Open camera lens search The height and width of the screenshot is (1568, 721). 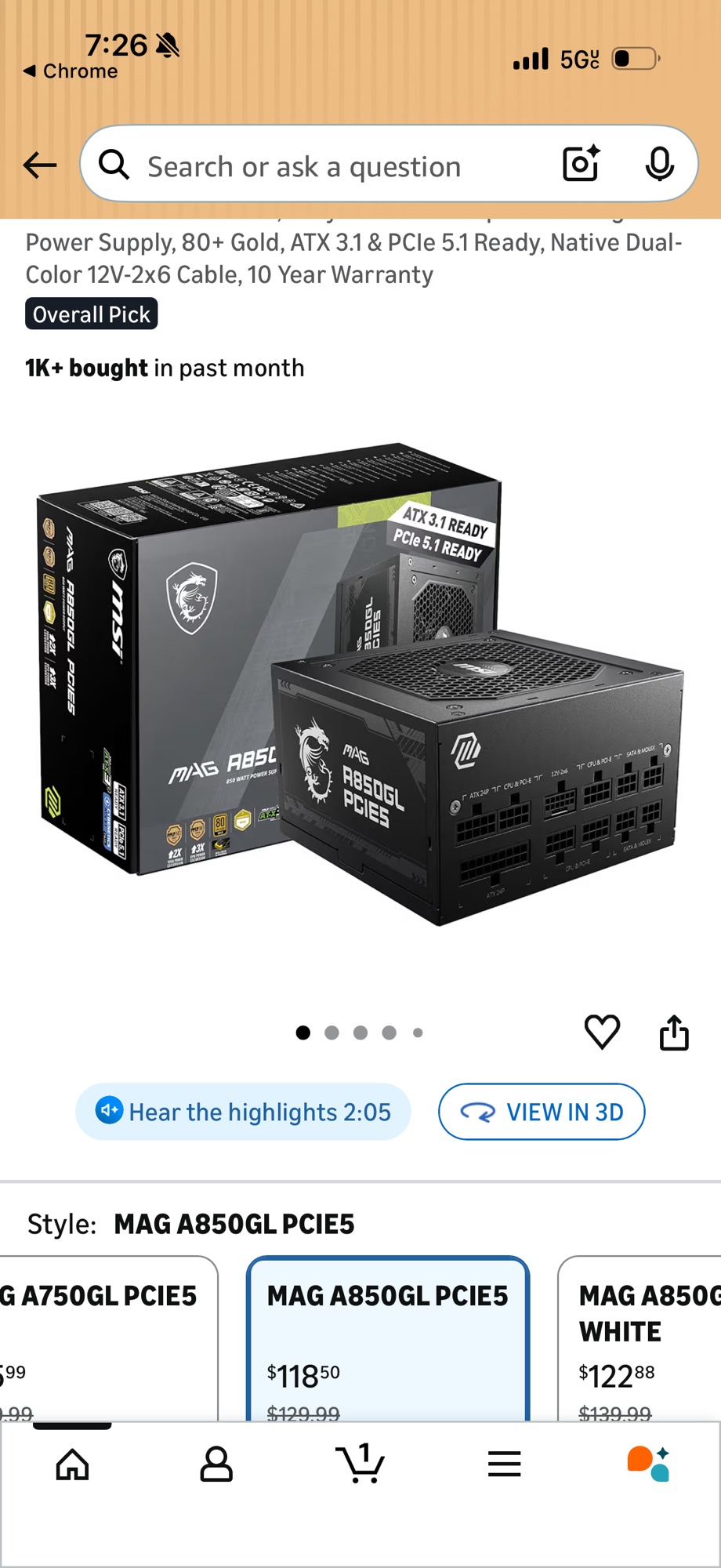pyautogui.click(x=581, y=164)
